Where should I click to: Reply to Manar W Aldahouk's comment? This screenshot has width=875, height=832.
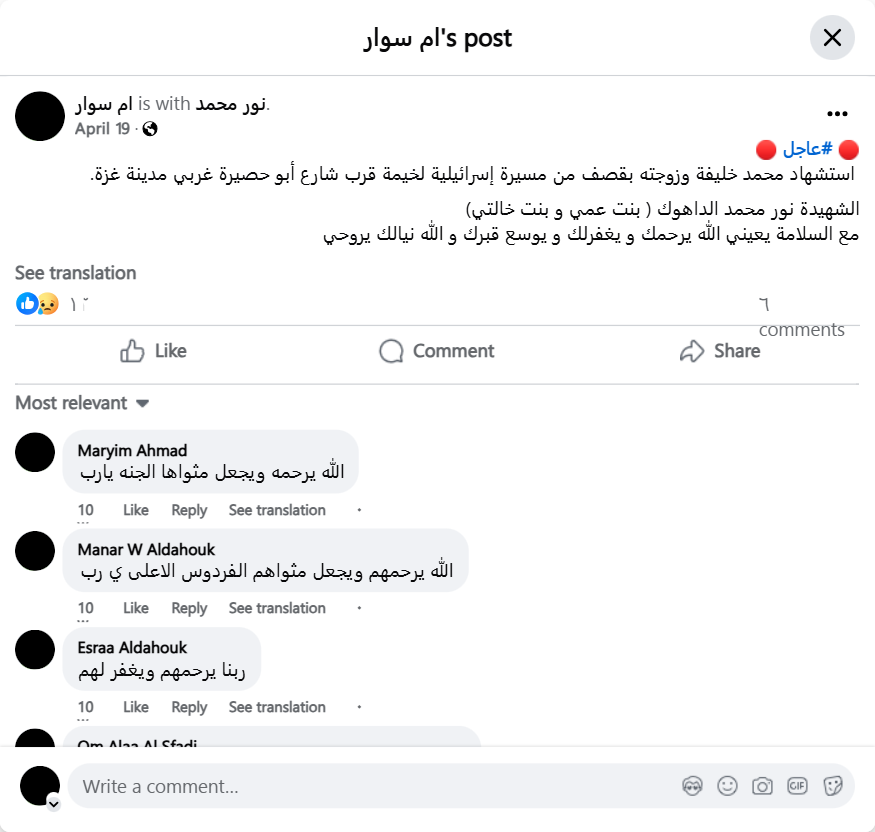click(x=188, y=608)
